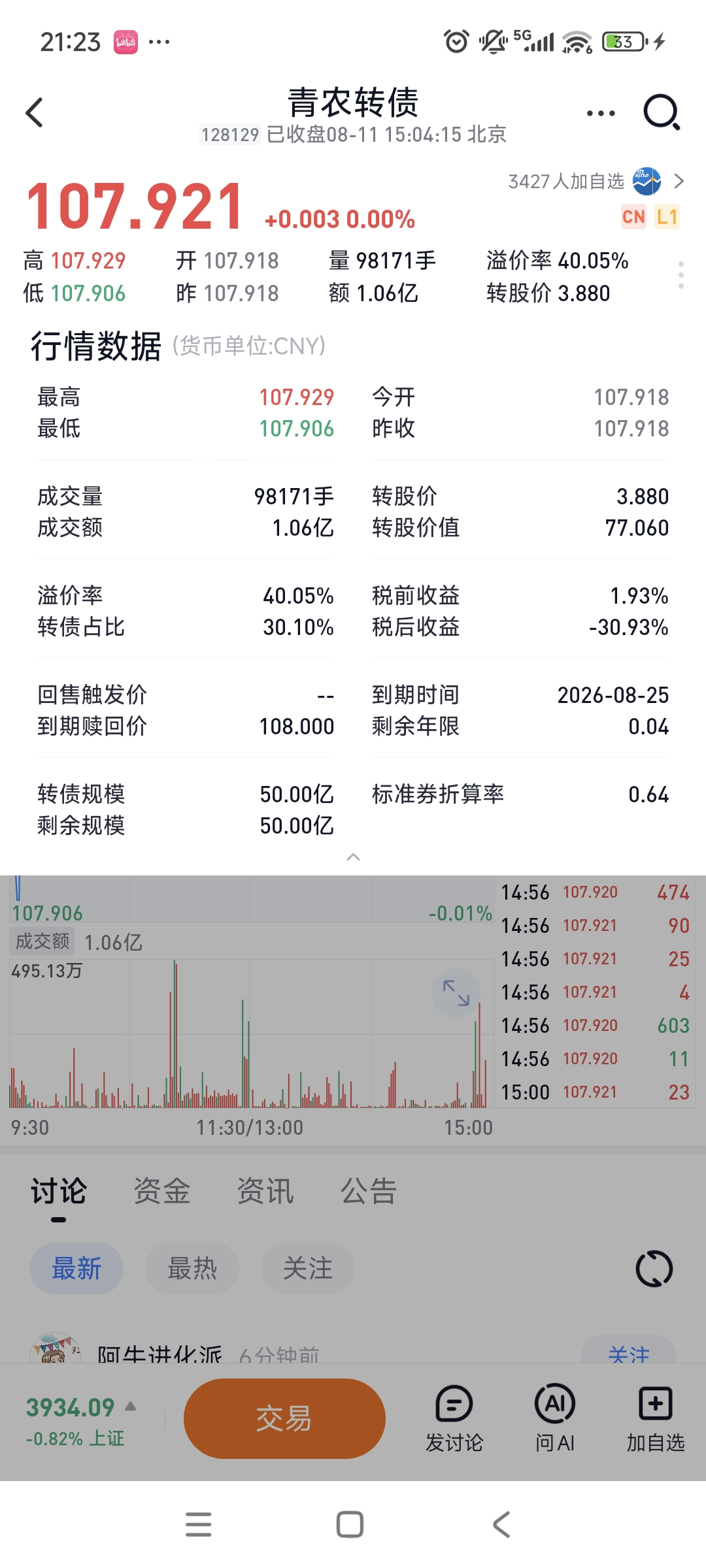Add to watchlist via 加自选
706x1568 pixels.
(x=656, y=1418)
